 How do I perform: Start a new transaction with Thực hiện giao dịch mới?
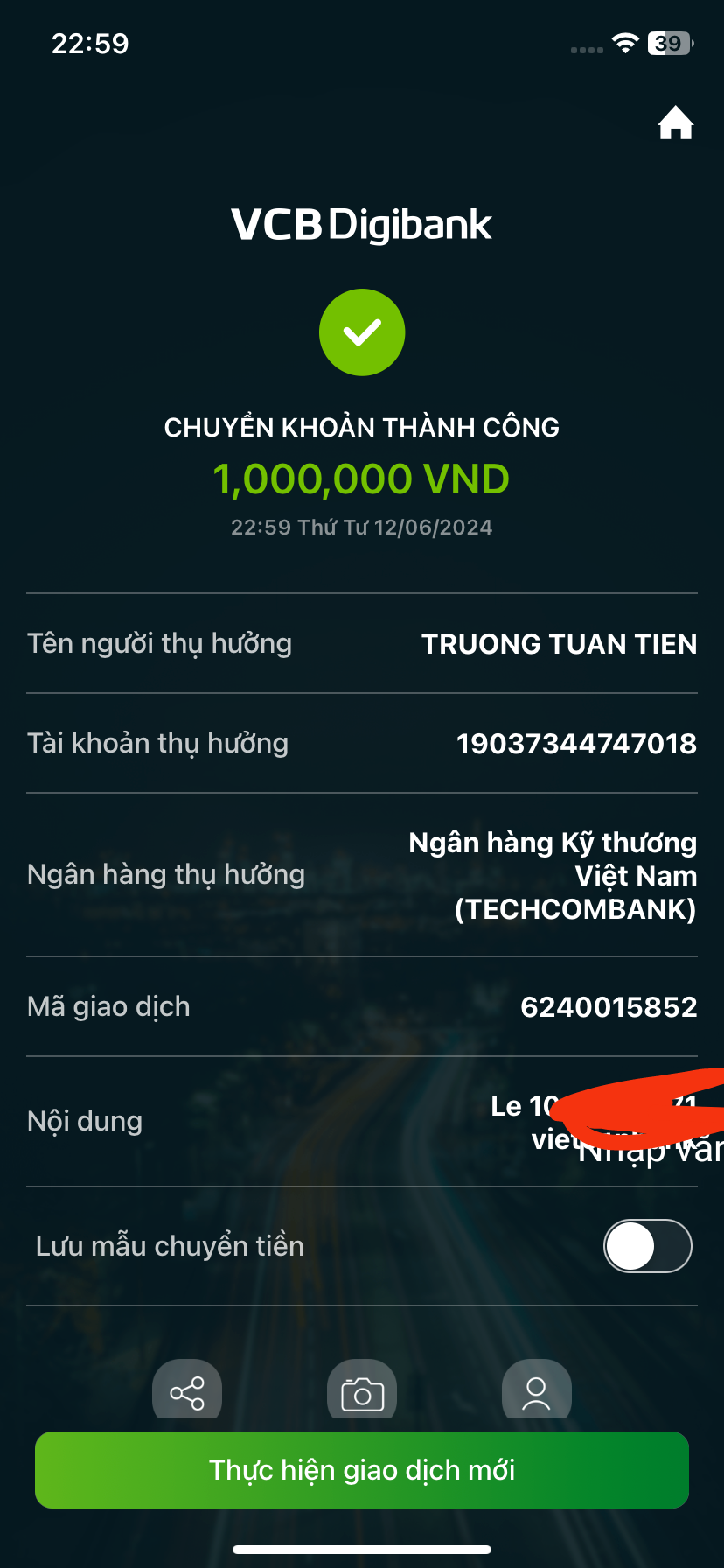tap(362, 1470)
